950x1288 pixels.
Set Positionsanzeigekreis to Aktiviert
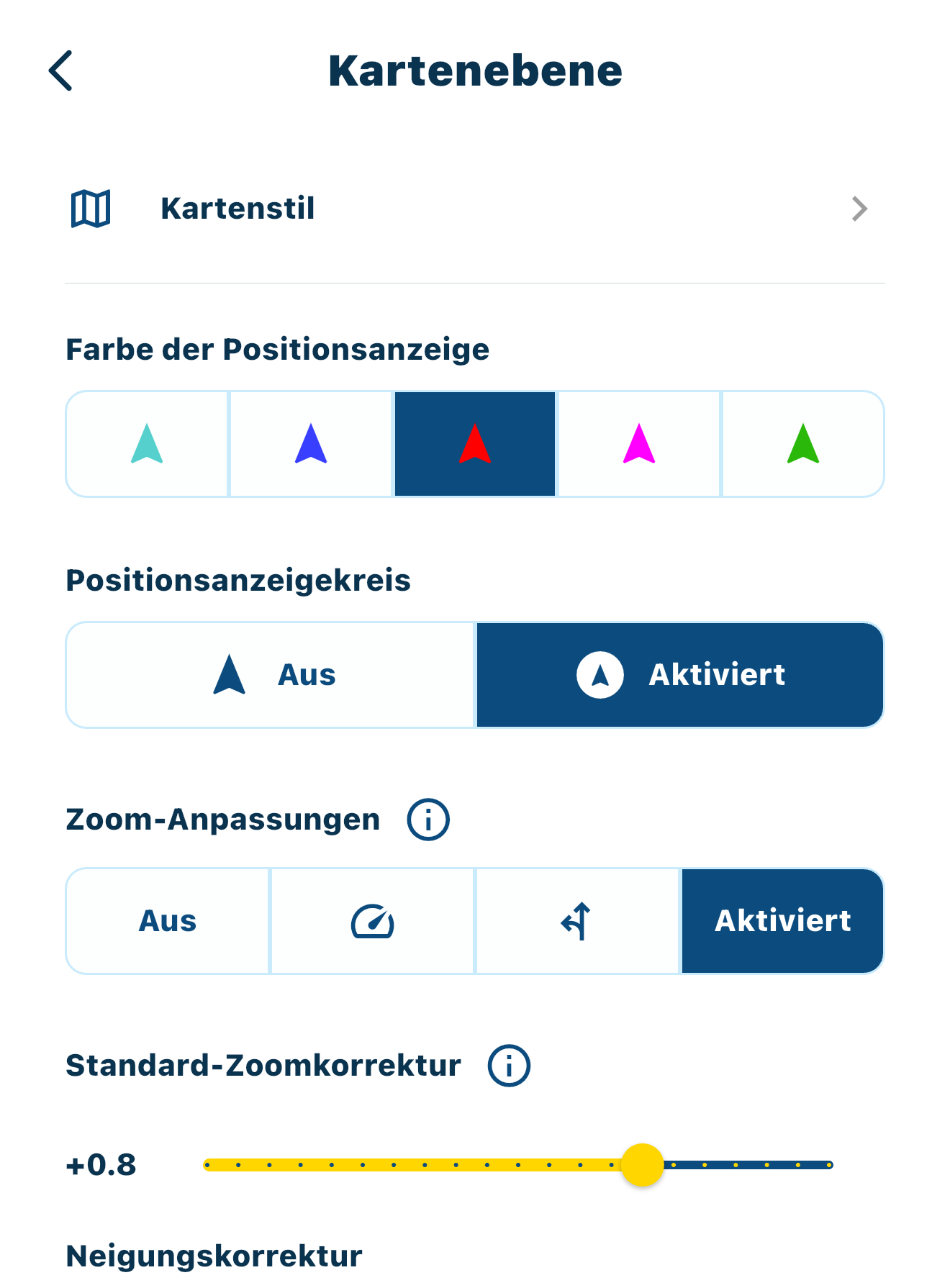(680, 675)
